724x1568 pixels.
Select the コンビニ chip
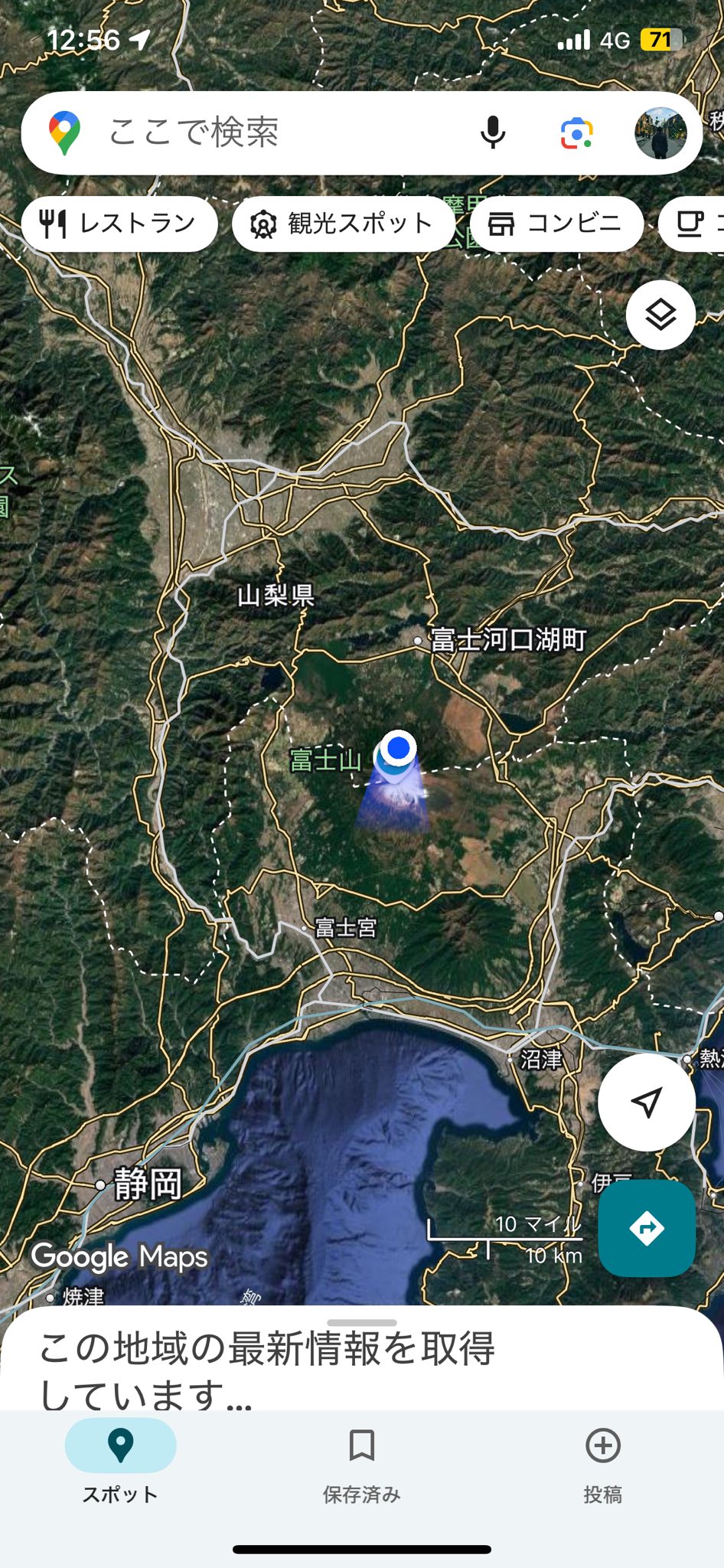(x=556, y=224)
